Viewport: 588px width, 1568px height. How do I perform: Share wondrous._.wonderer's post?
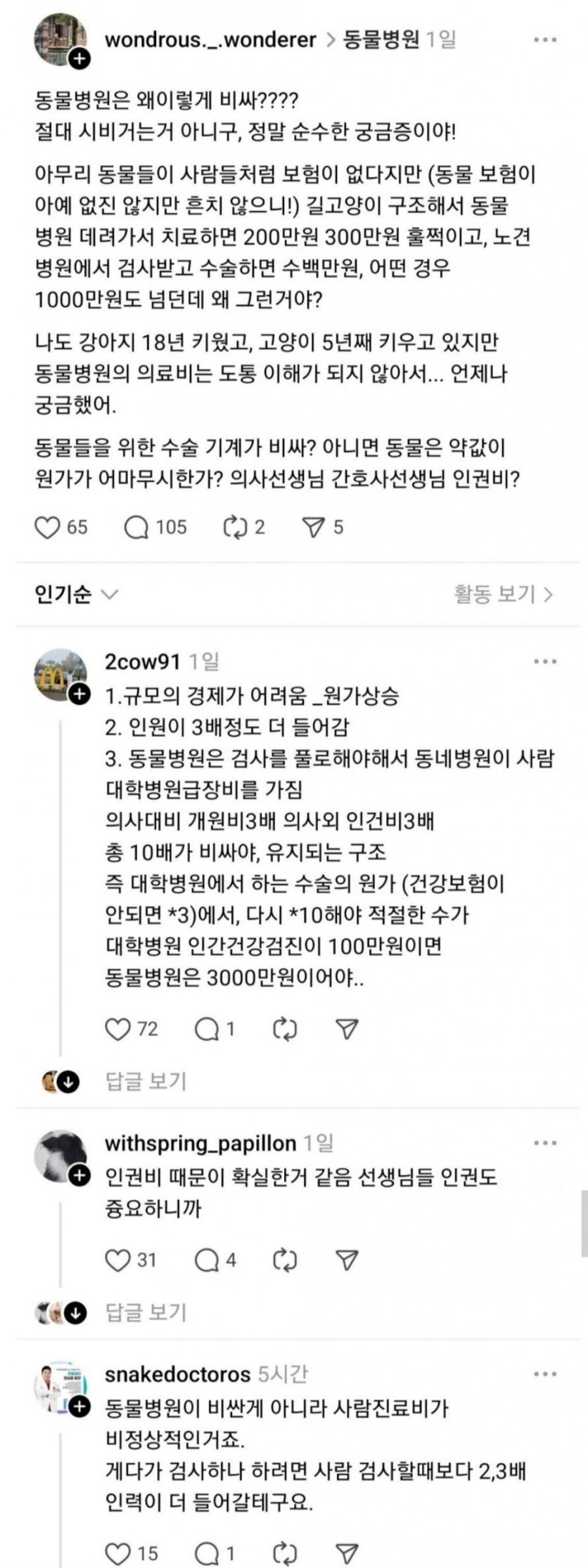pos(314,527)
